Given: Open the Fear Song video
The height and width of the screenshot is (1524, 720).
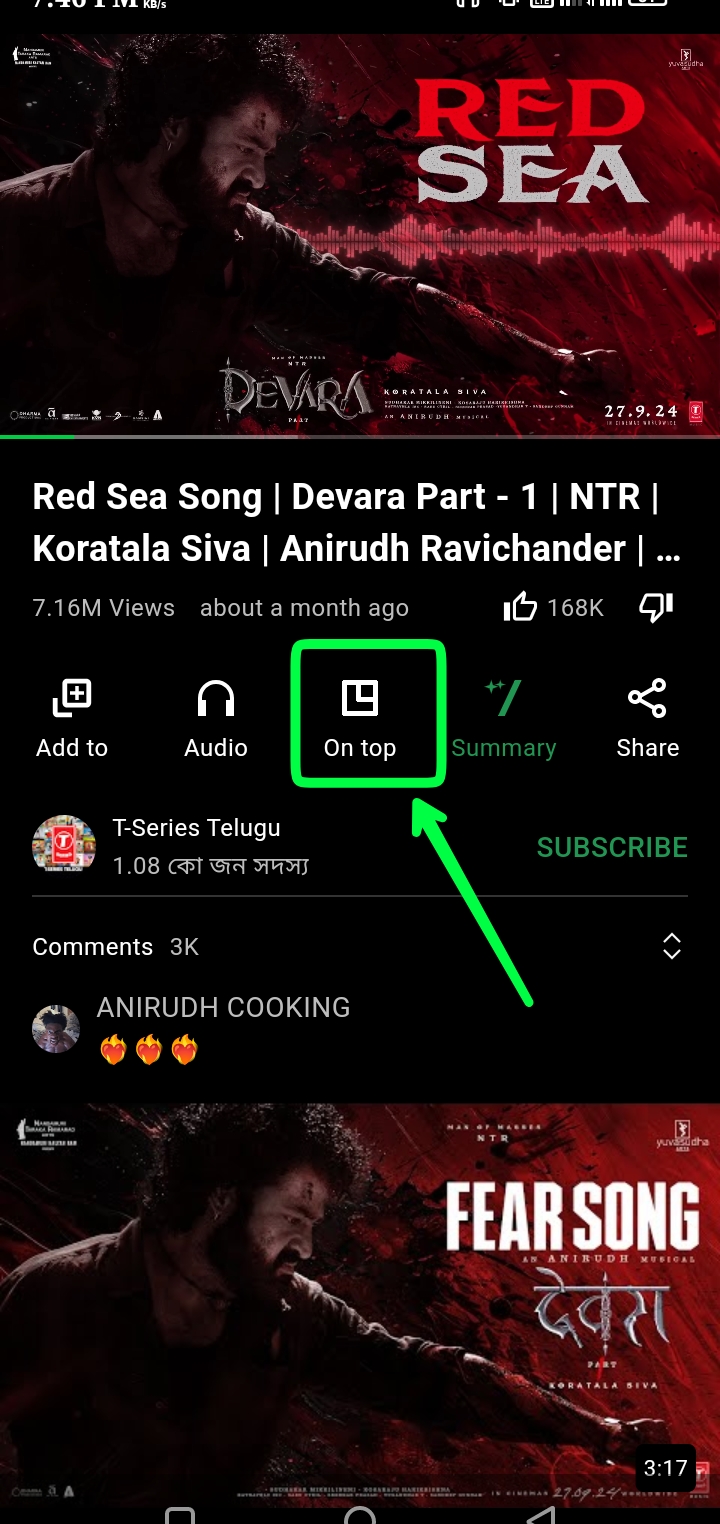Looking at the screenshot, I should (360, 1300).
